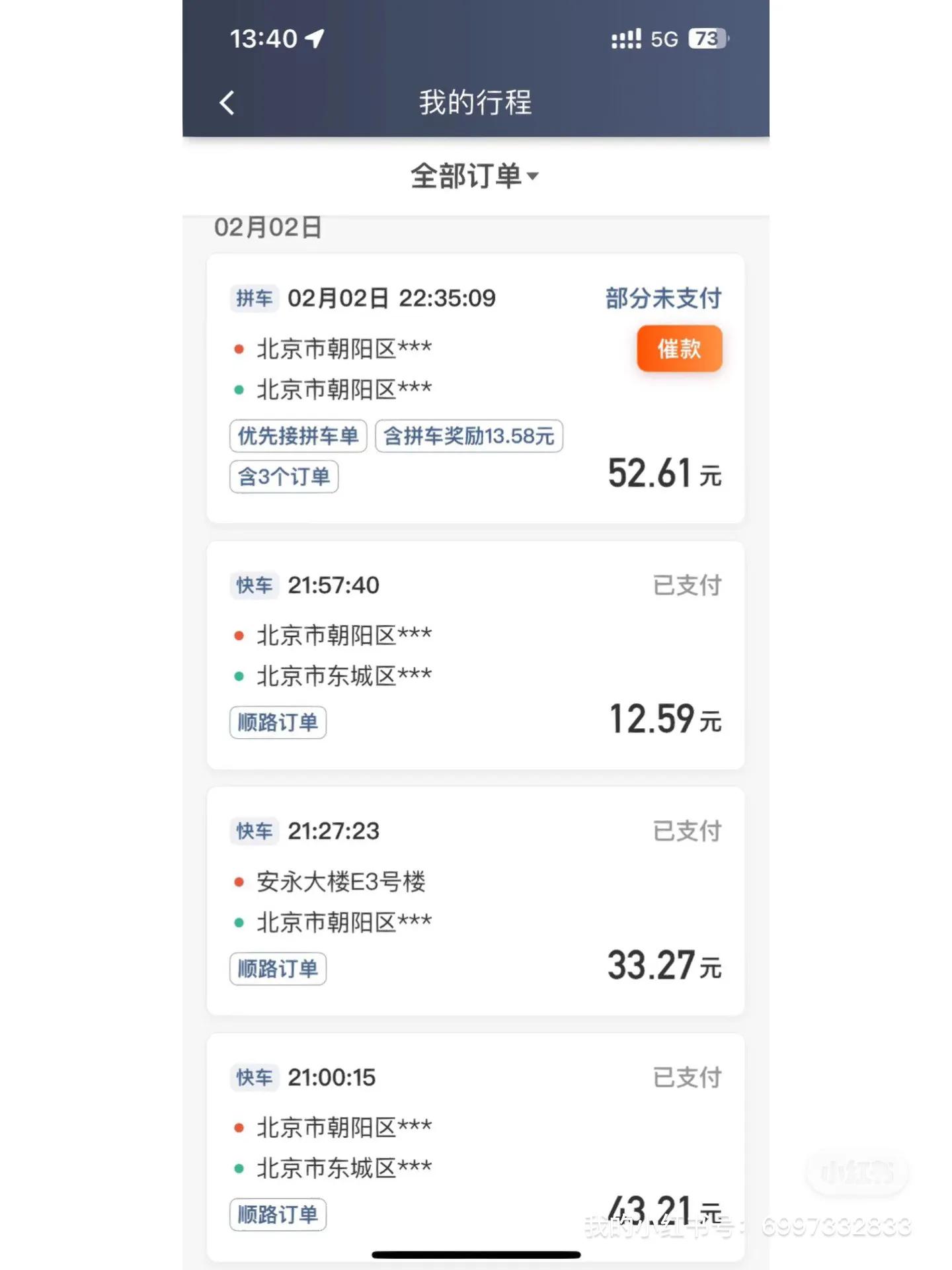Tap the back arrow to return

(227, 103)
